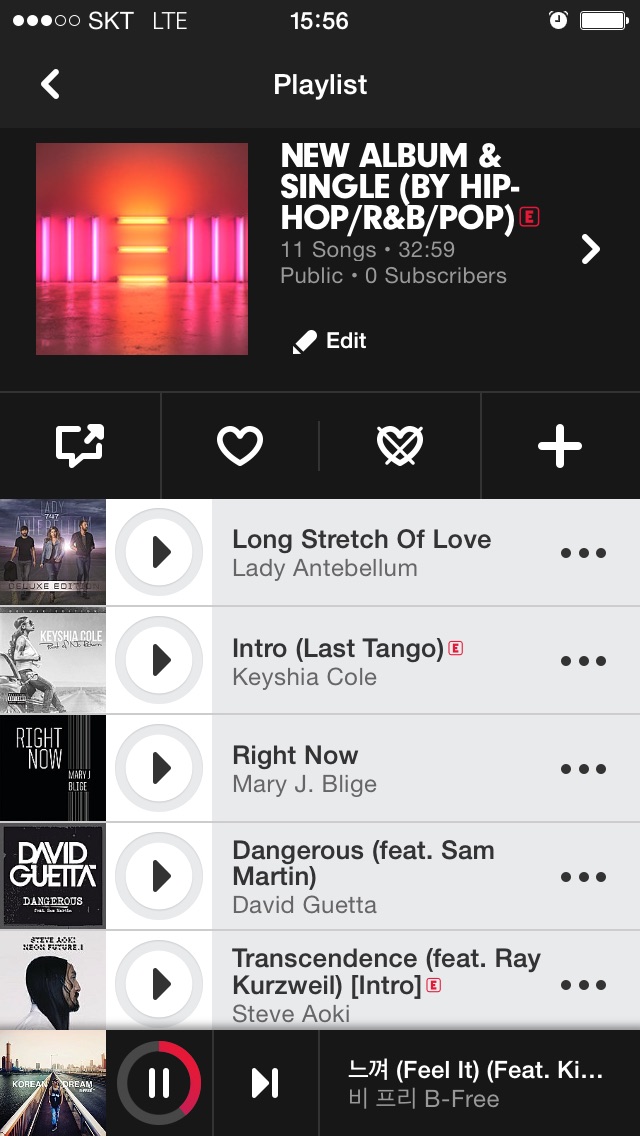
Task: Open playlist details with the chevron arrow
Action: (x=591, y=249)
